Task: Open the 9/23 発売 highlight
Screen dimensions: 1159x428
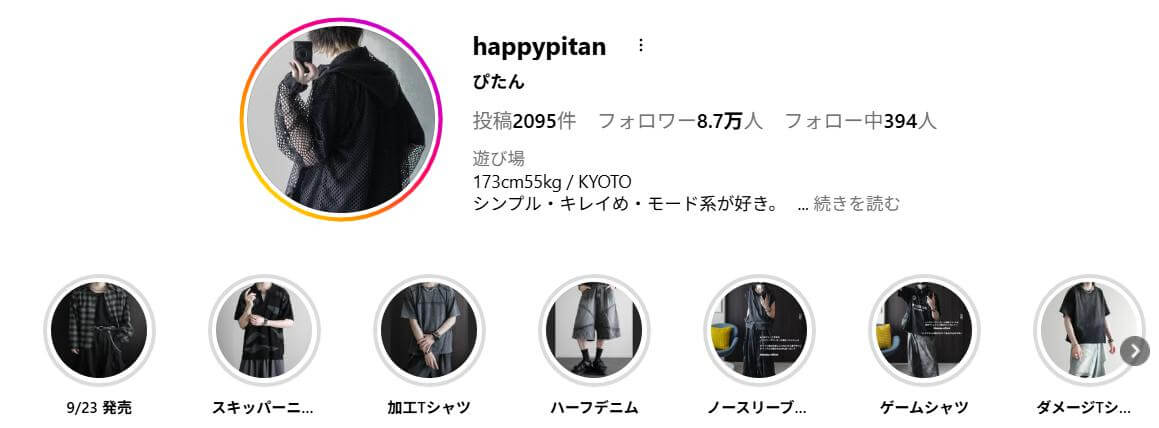Action: point(99,331)
